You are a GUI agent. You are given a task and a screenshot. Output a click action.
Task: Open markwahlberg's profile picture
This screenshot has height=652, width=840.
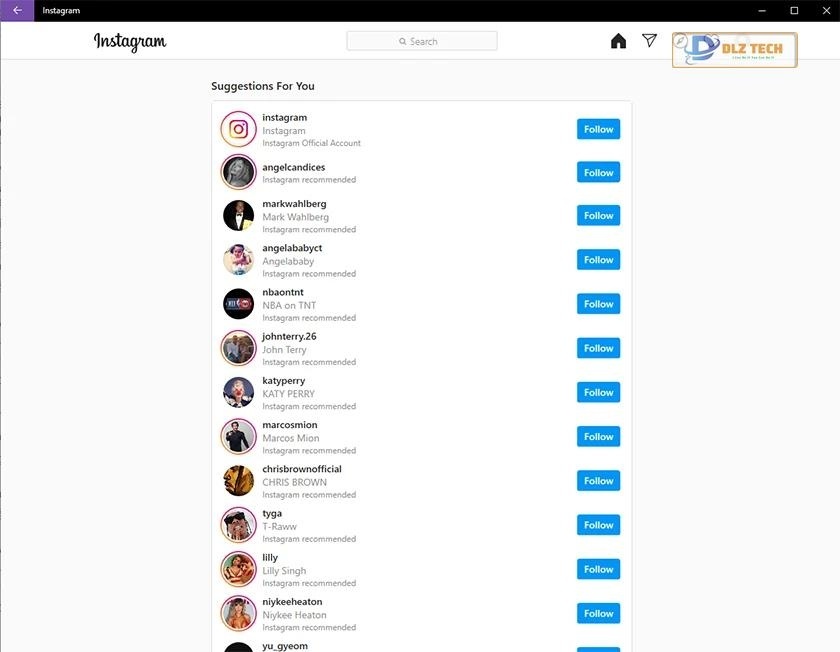point(238,216)
